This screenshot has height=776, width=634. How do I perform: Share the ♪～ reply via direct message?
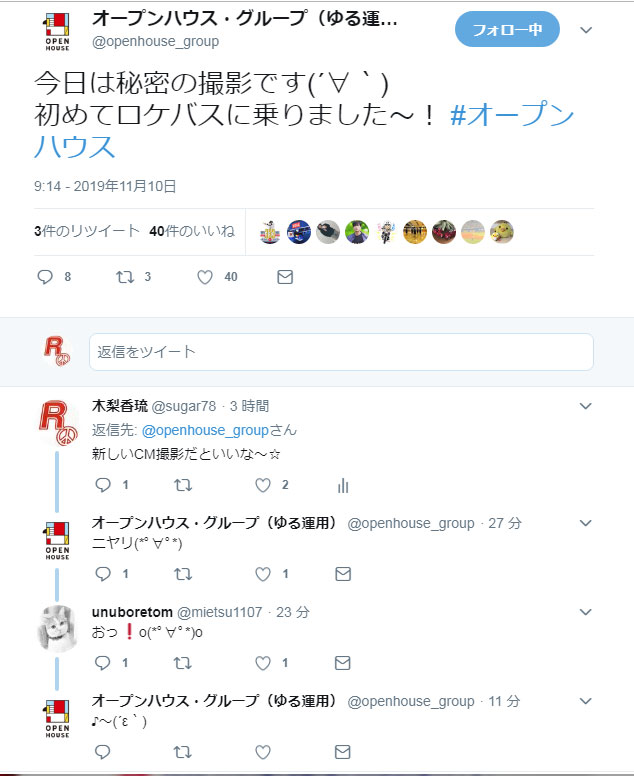[x=342, y=752]
